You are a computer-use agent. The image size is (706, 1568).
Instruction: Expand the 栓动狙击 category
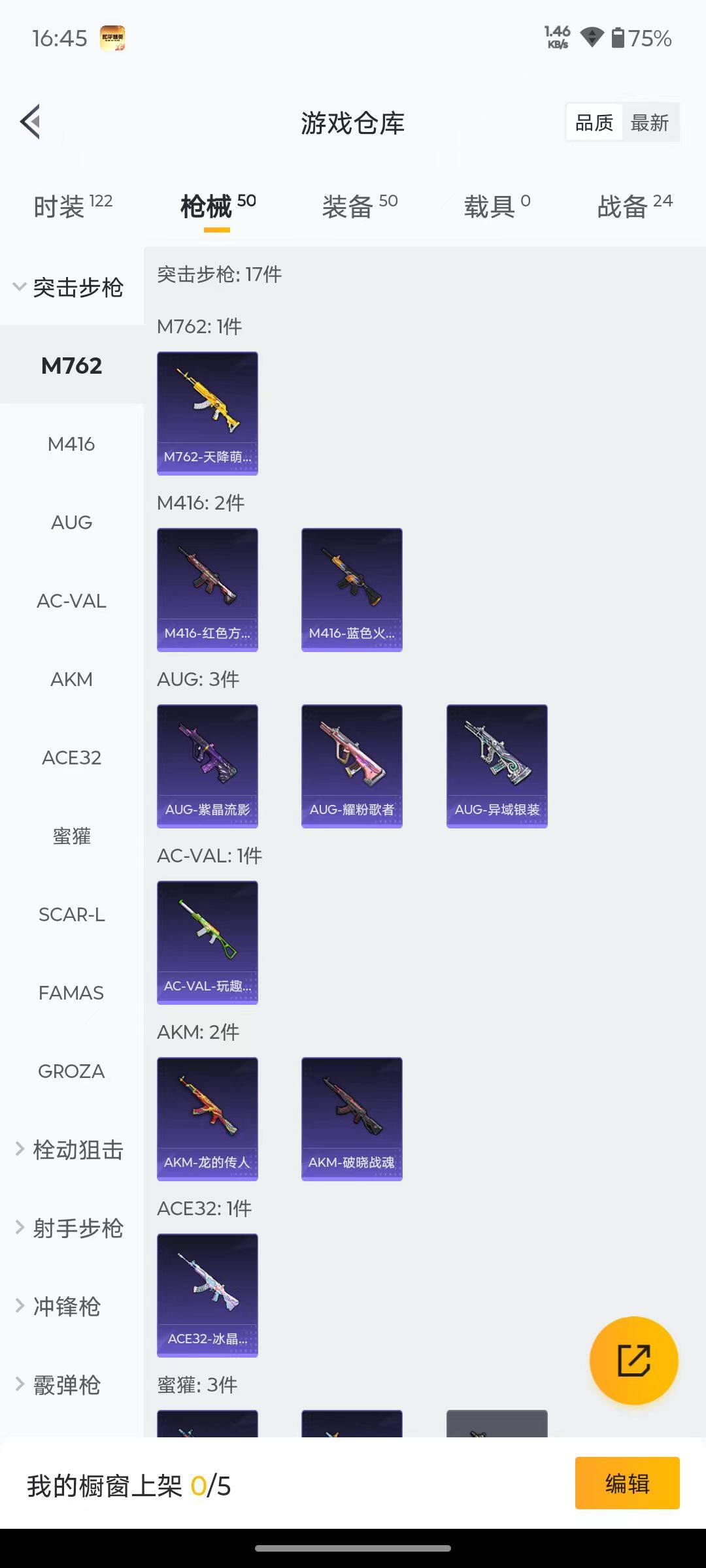tap(70, 1150)
